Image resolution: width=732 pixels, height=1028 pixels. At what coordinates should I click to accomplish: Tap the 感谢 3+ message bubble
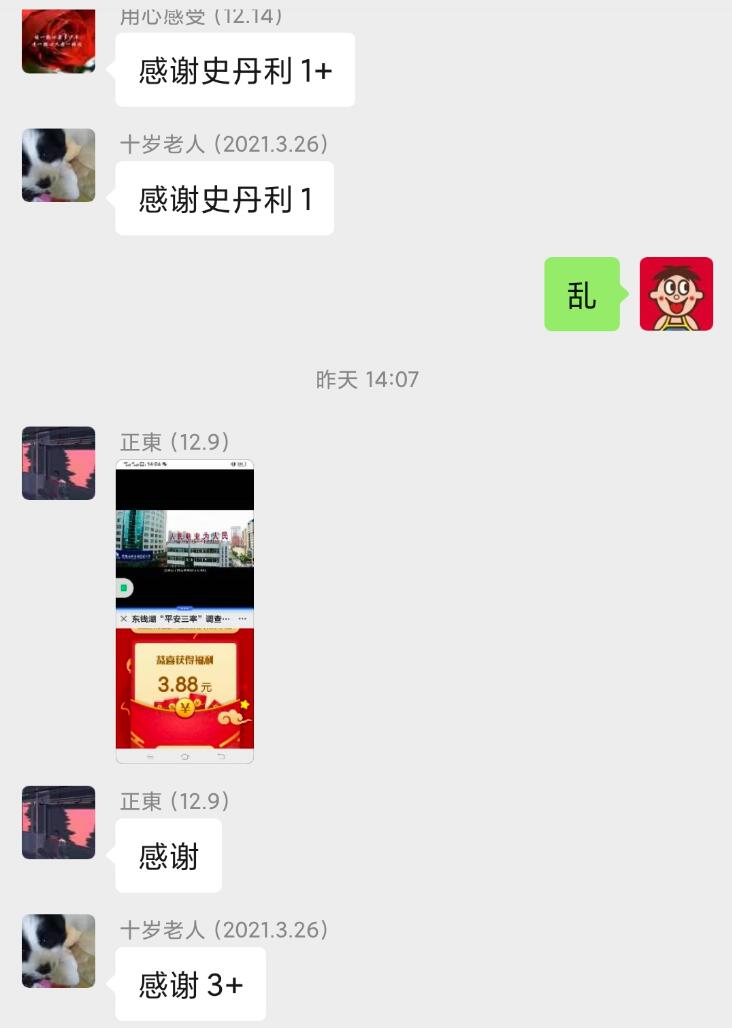point(190,984)
